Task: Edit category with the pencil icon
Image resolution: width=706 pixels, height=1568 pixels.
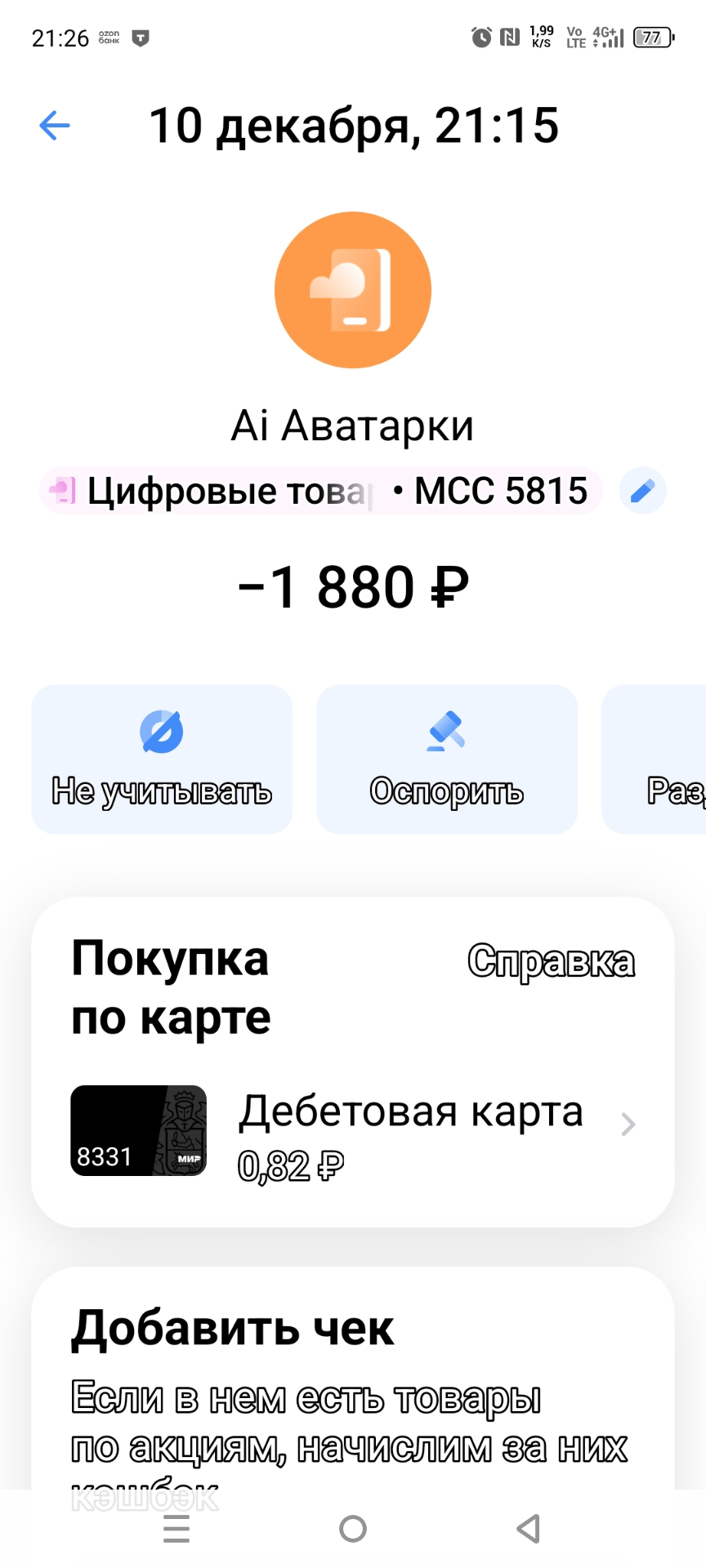Action: pyautogui.click(x=642, y=491)
